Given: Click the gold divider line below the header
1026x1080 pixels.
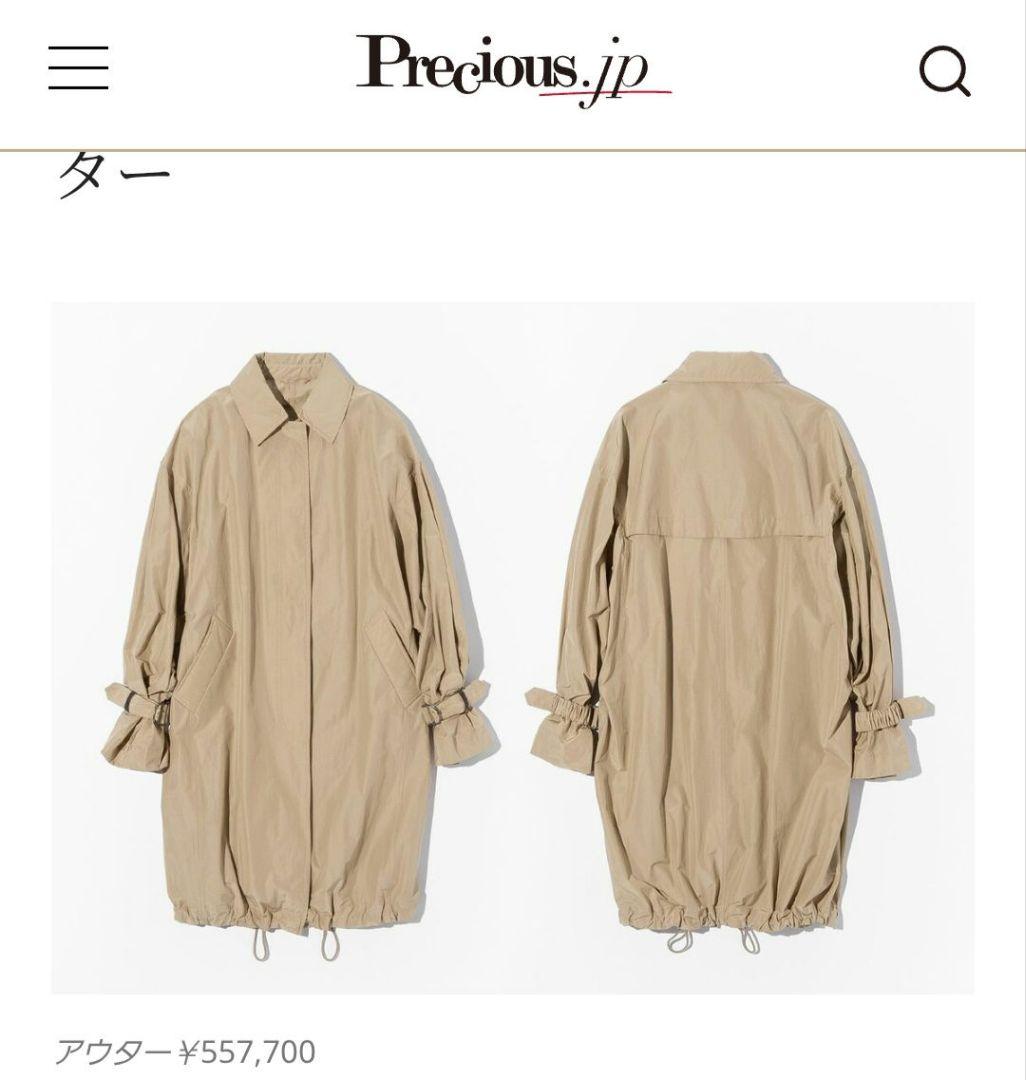Looking at the screenshot, I should point(513,148).
